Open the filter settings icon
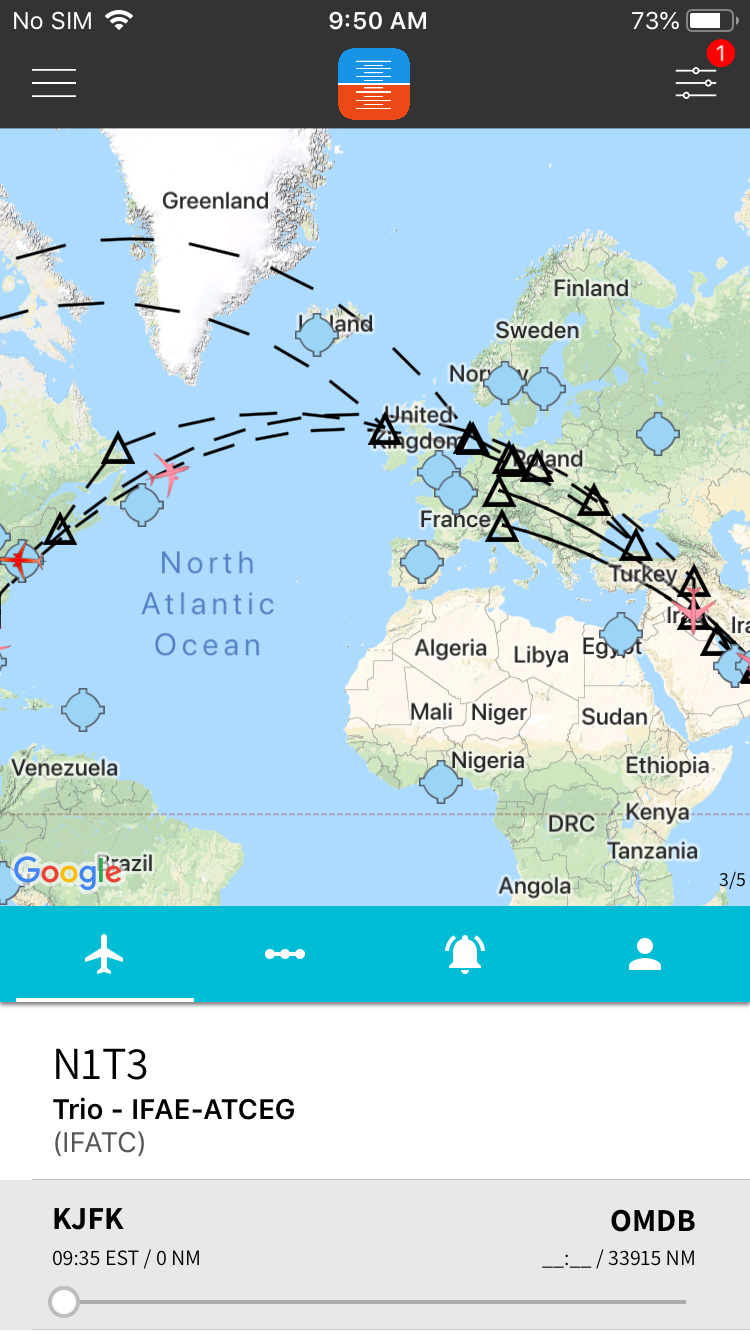The height and width of the screenshot is (1334, 750). click(x=696, y=83)
